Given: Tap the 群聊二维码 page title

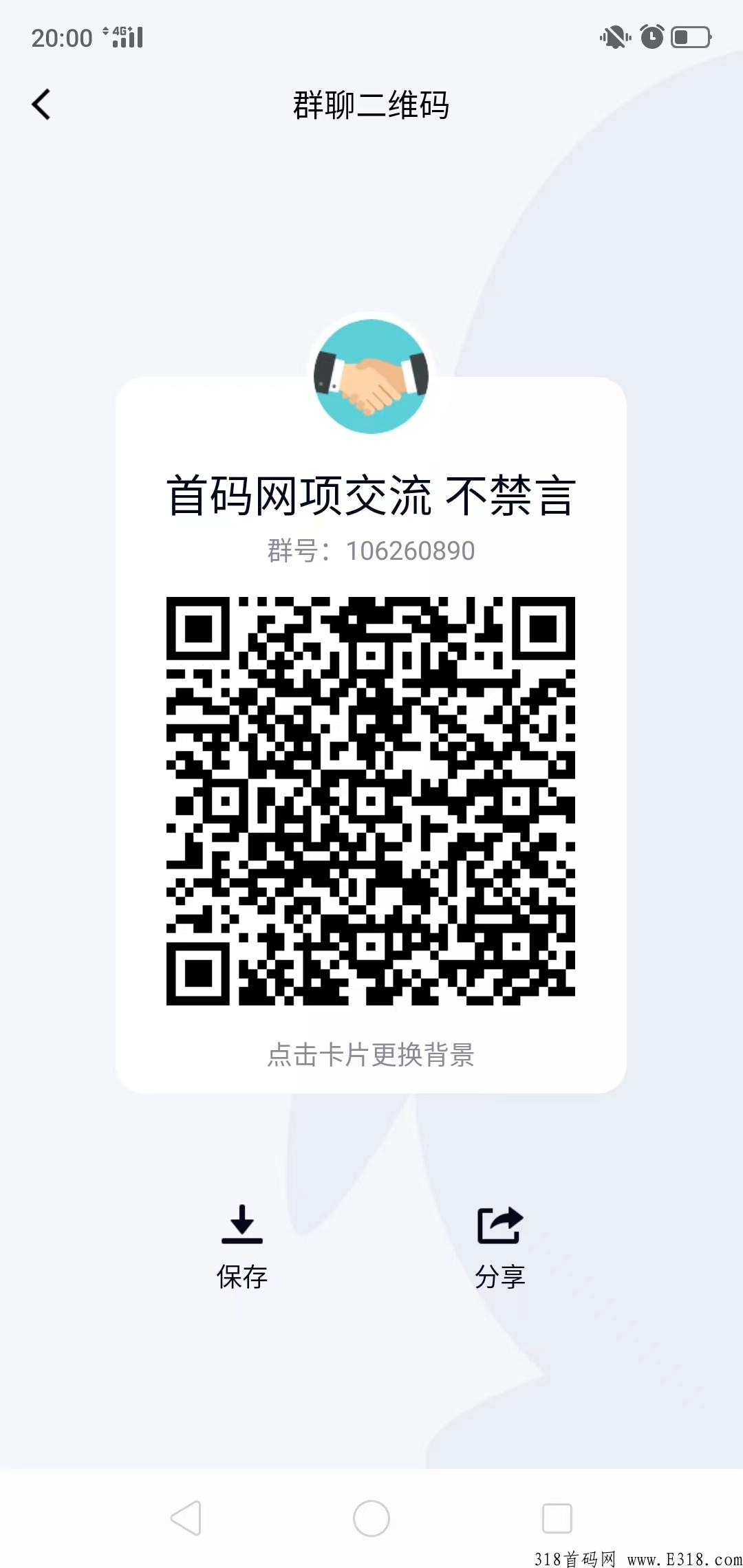Looking at the screenshot, I should [x=371, y=105].
